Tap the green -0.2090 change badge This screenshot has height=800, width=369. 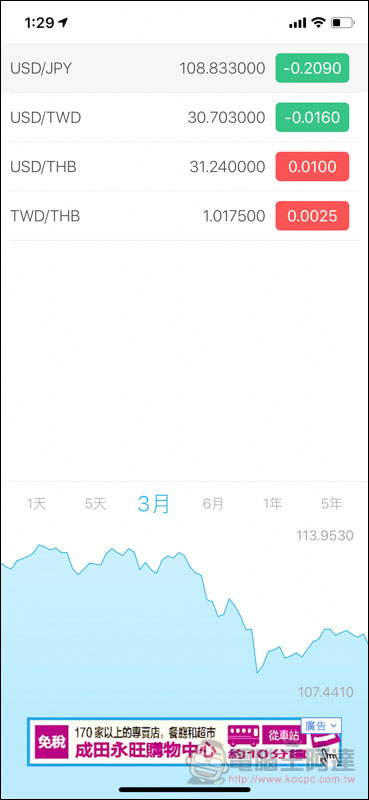coord(312,68)
